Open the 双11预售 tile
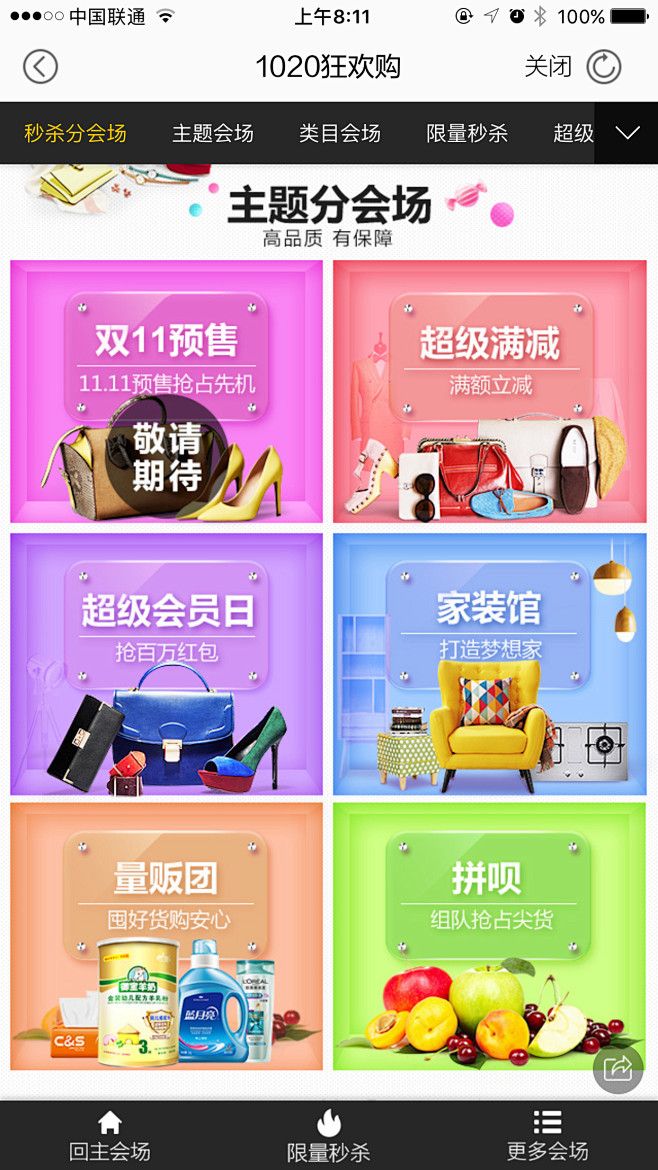Viewport: 658px width, 1170px height. 166,392
